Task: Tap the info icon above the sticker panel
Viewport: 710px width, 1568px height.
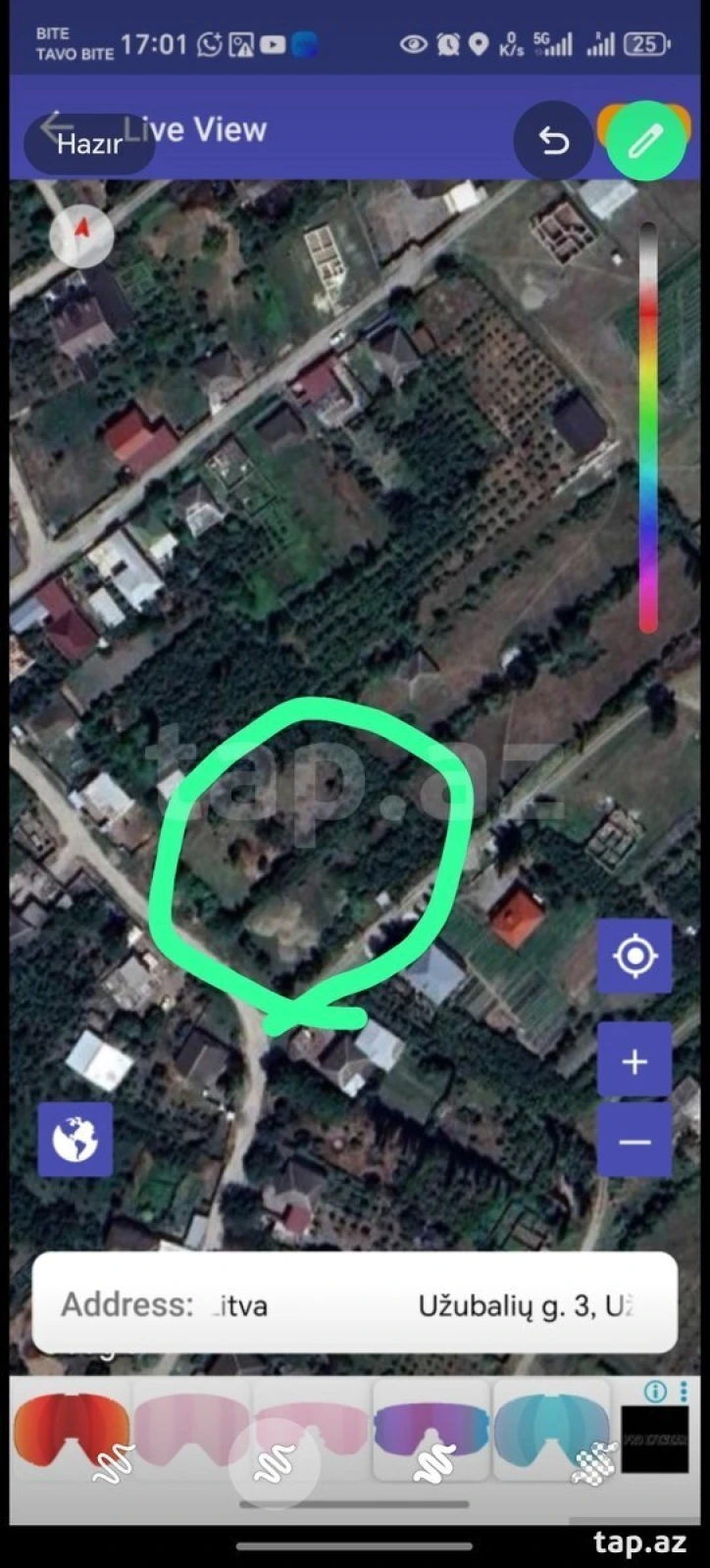Action: [653, 1391]
